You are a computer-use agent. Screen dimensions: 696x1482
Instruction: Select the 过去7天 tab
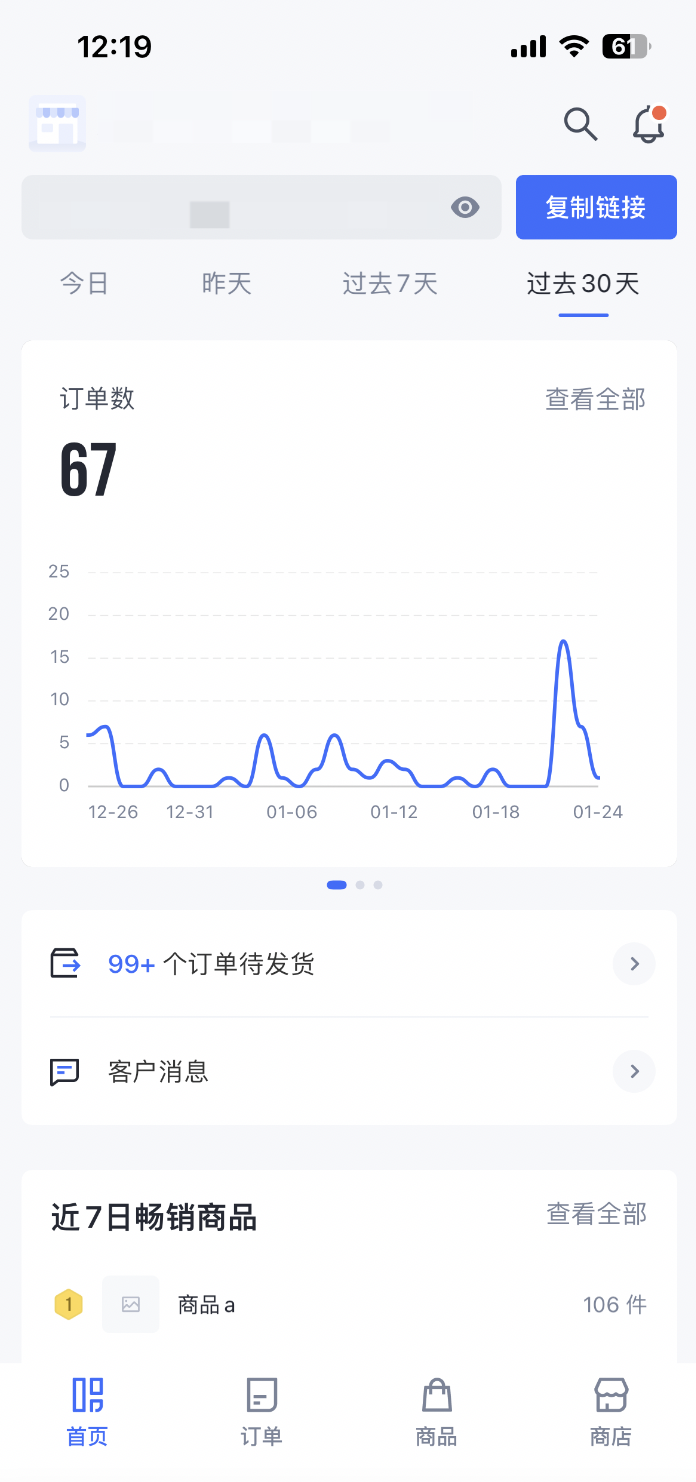(x=390, y=284)
